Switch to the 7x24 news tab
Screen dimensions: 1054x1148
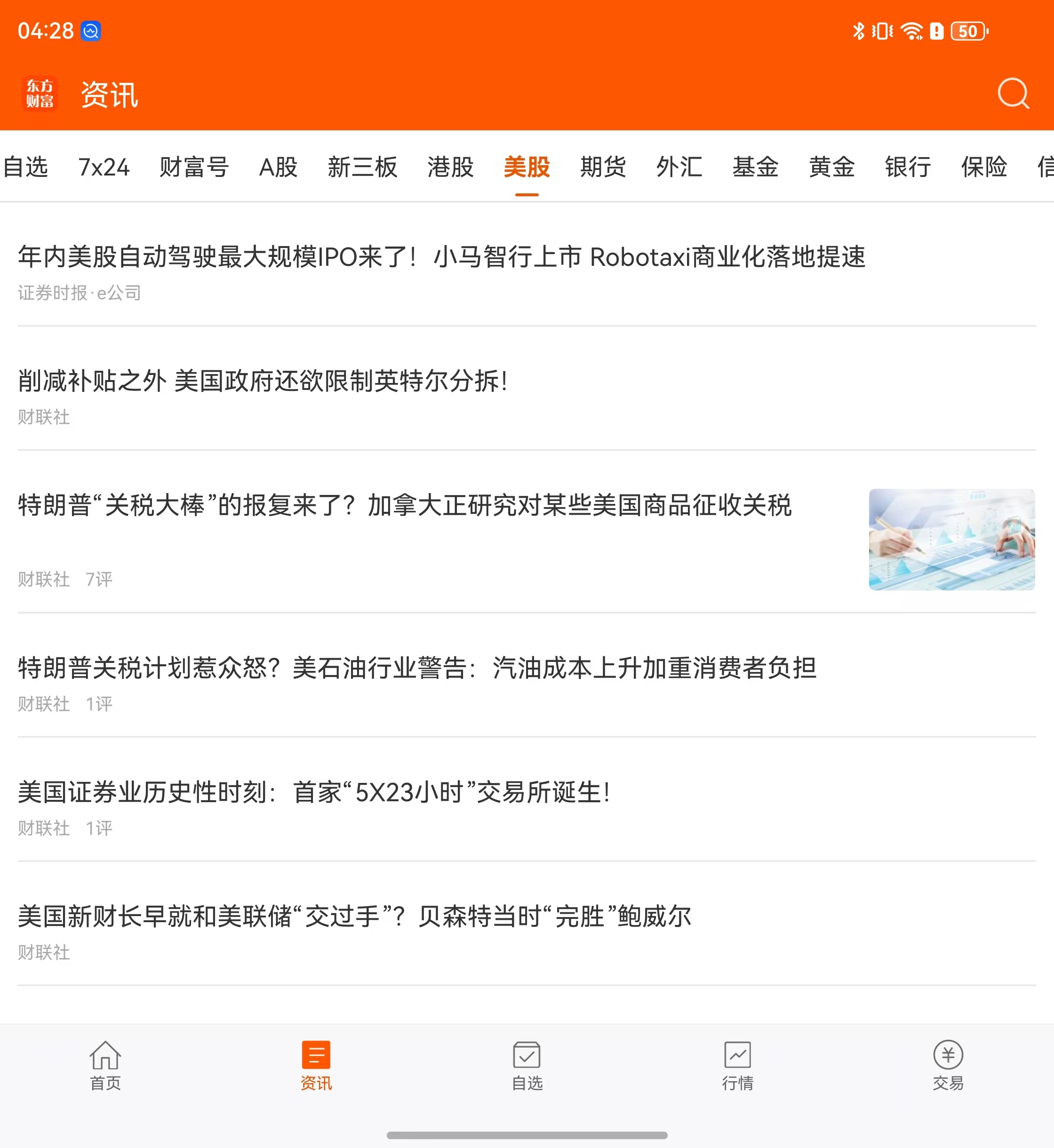(x=103, y=167)
